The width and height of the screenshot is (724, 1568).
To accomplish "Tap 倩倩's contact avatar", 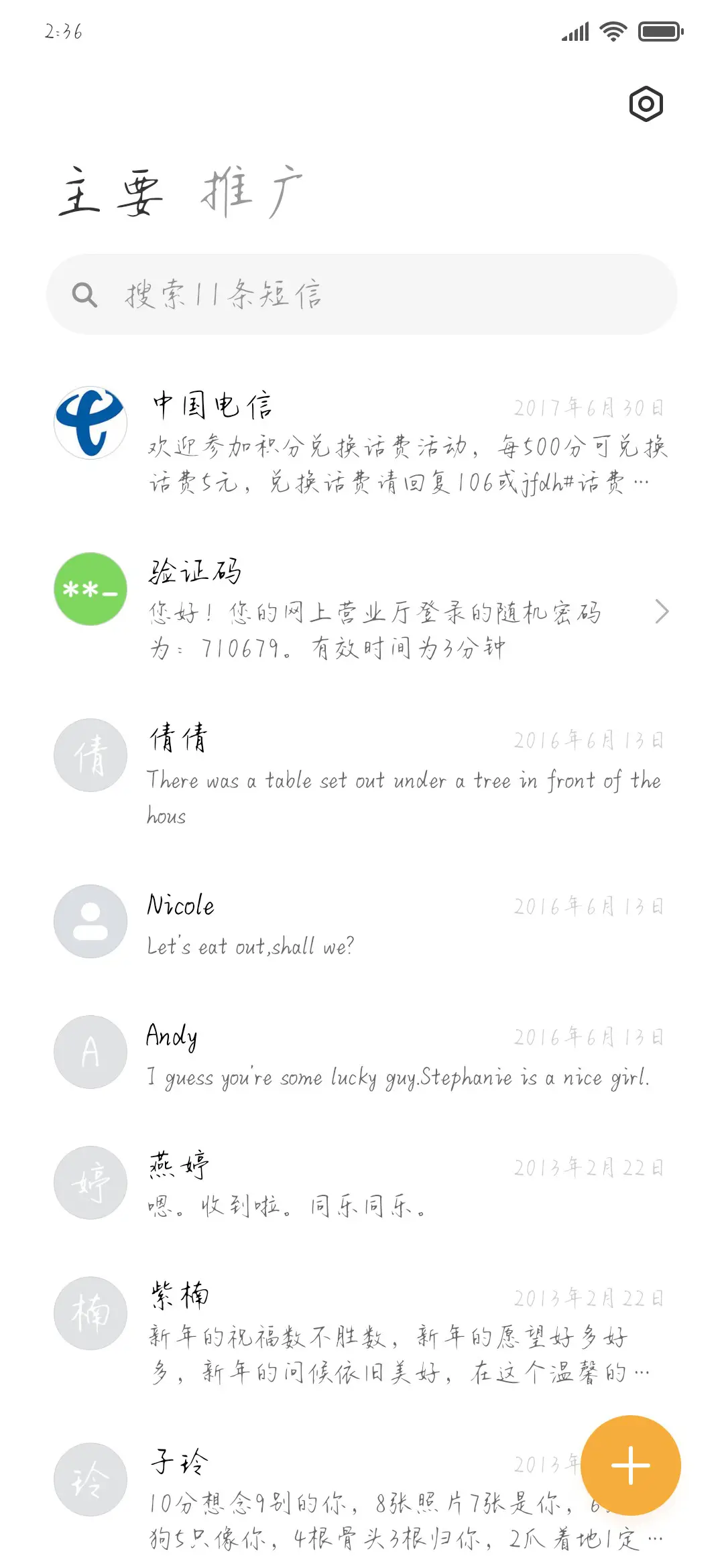I will pos(90,755).
